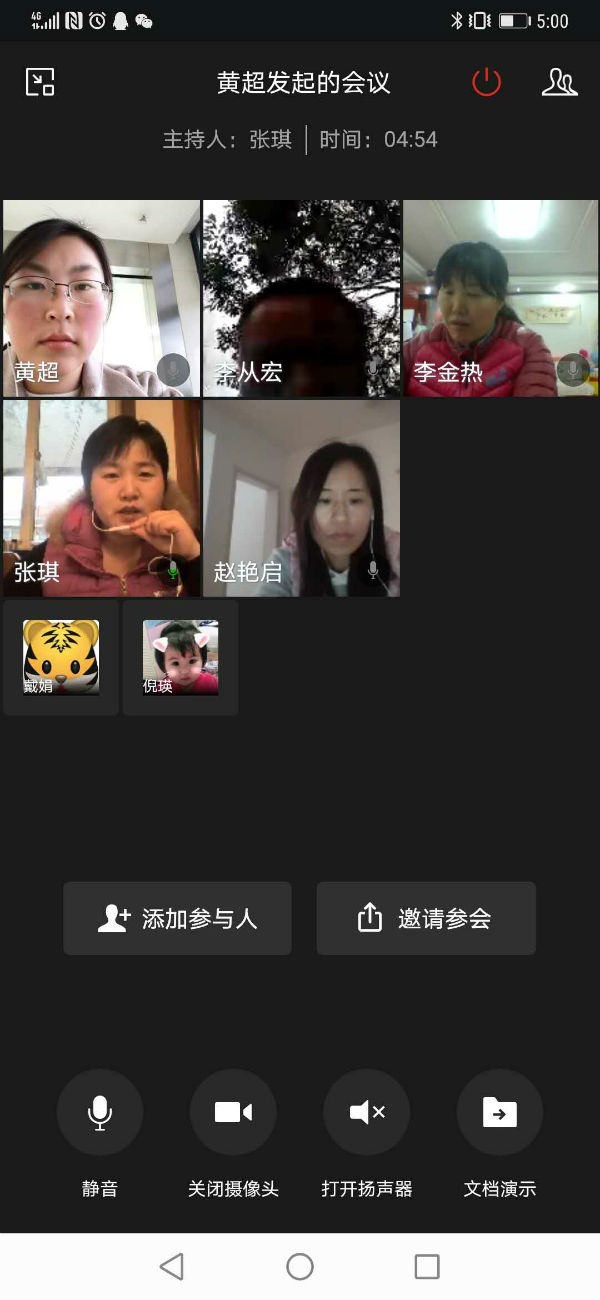Tap 添加参与人 to add participants
Screen dimensions: 600x1300
point(177,918)
